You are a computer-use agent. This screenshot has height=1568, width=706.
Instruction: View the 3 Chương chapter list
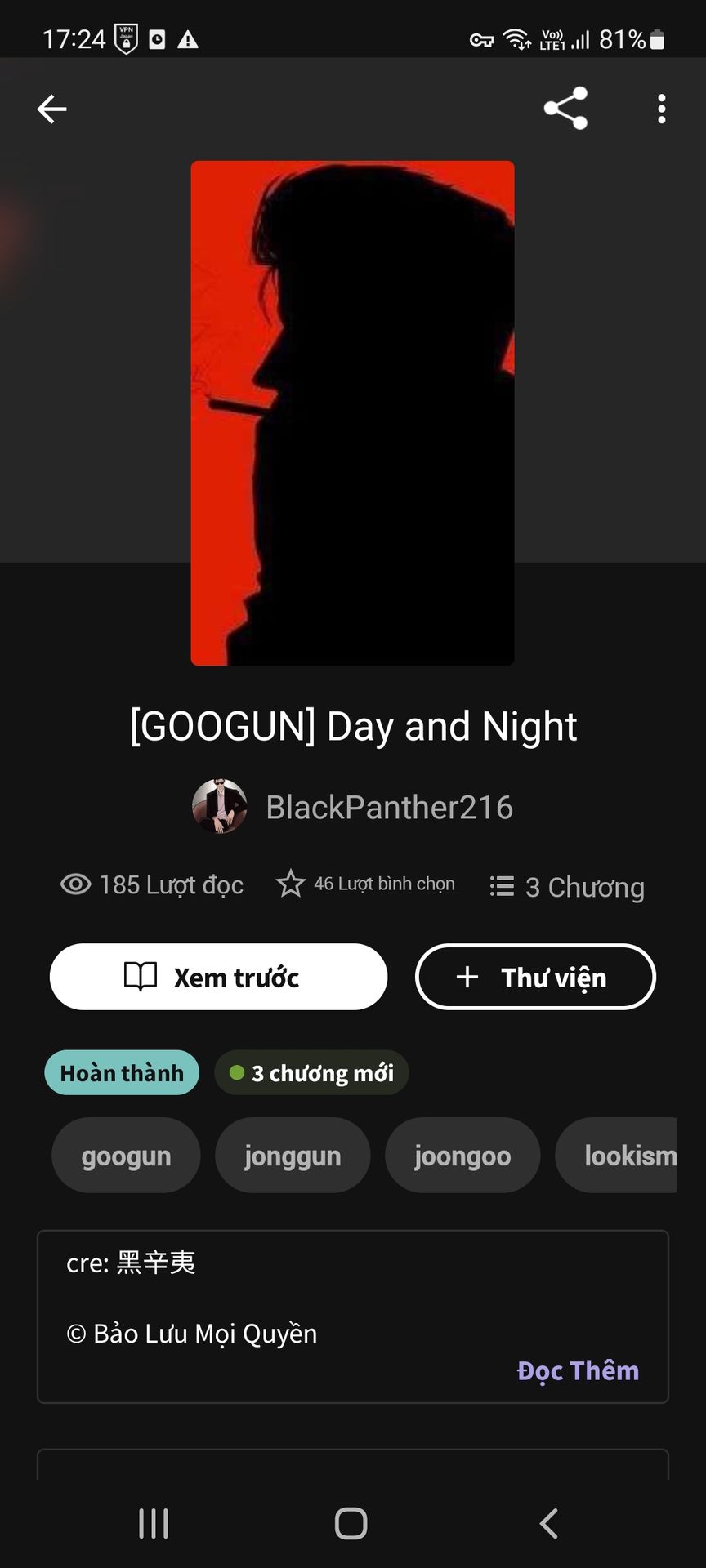coord(568,887)
